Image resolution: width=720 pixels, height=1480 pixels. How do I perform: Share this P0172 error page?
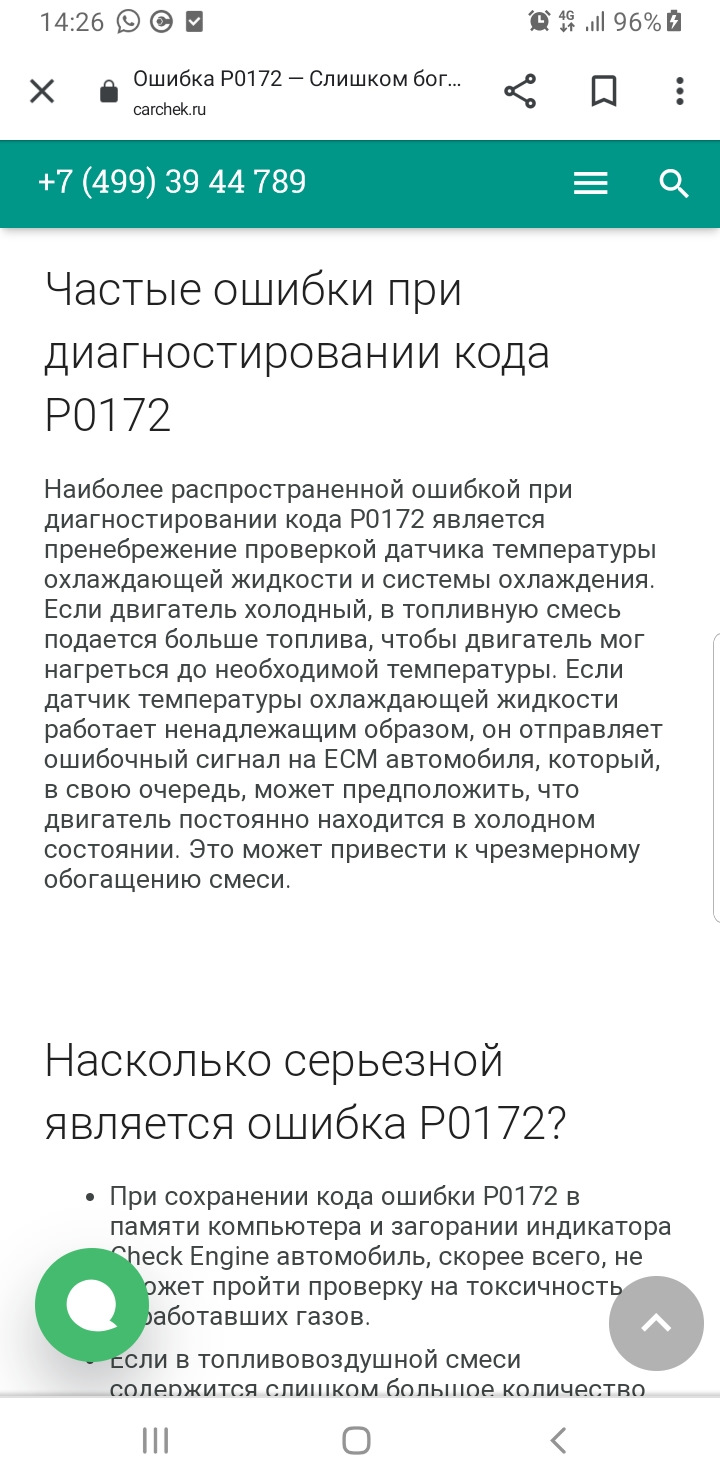coord(520,92)
